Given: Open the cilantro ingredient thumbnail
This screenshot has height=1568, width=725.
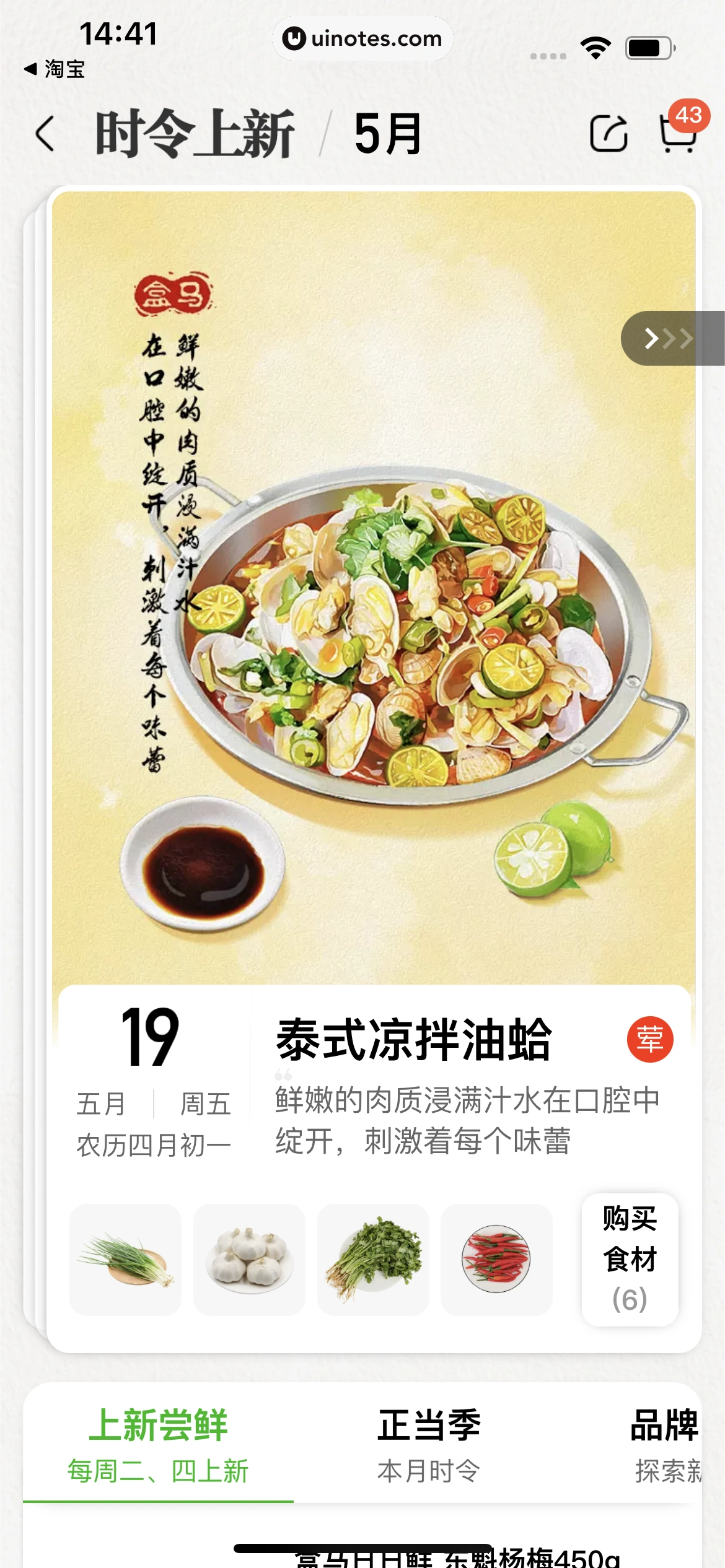Looking at the screenshot, I should point(373,1260).
